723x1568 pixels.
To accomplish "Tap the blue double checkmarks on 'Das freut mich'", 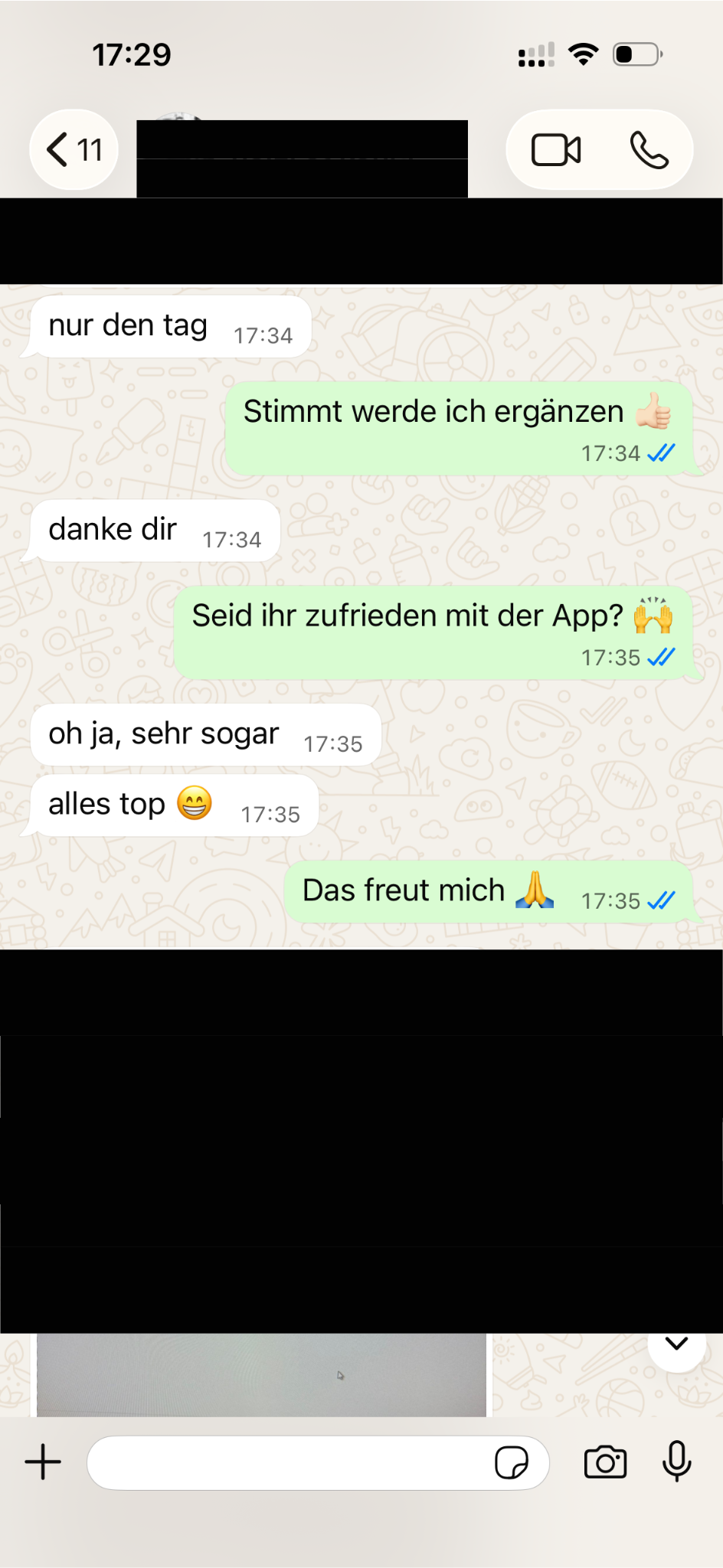I will click(662, 900).
